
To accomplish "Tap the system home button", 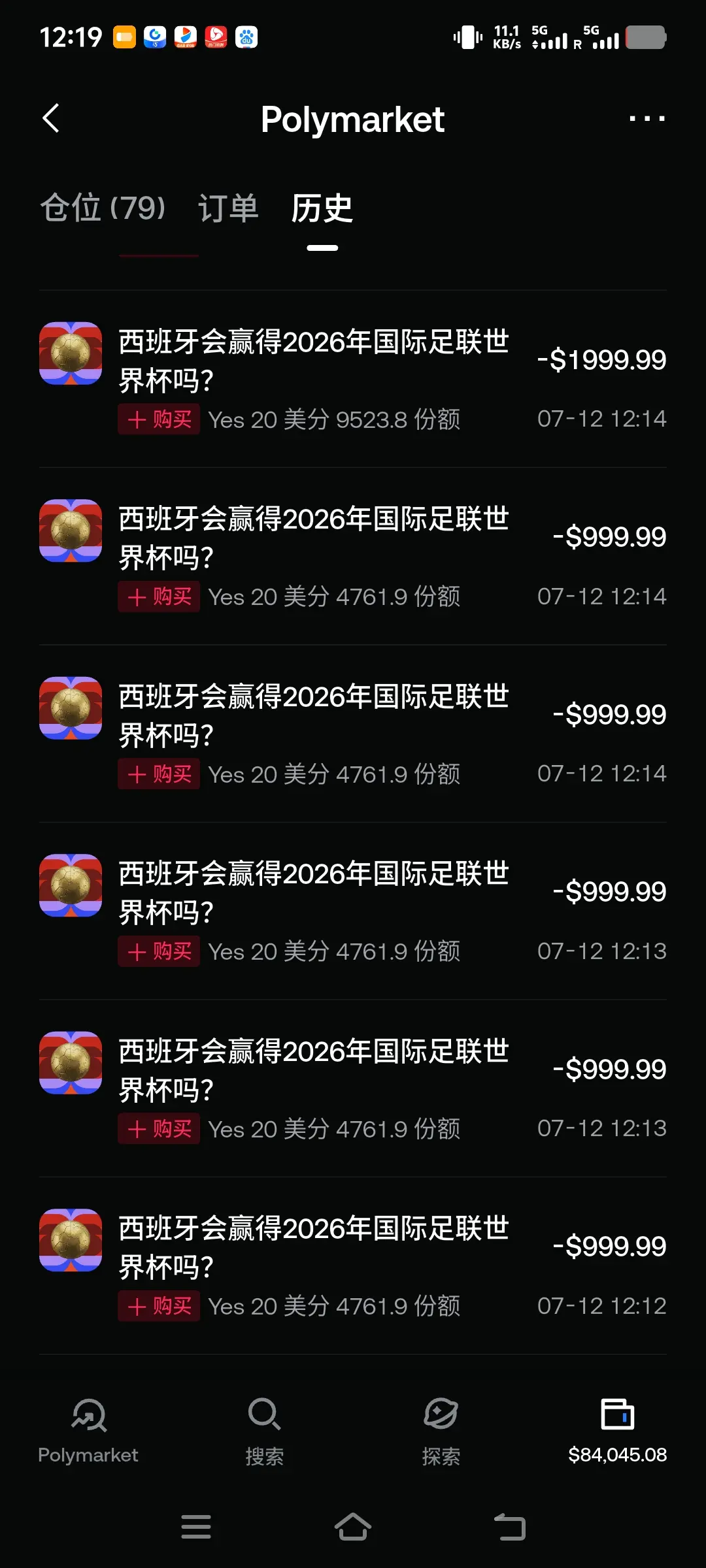I will tap(353, 1527).
